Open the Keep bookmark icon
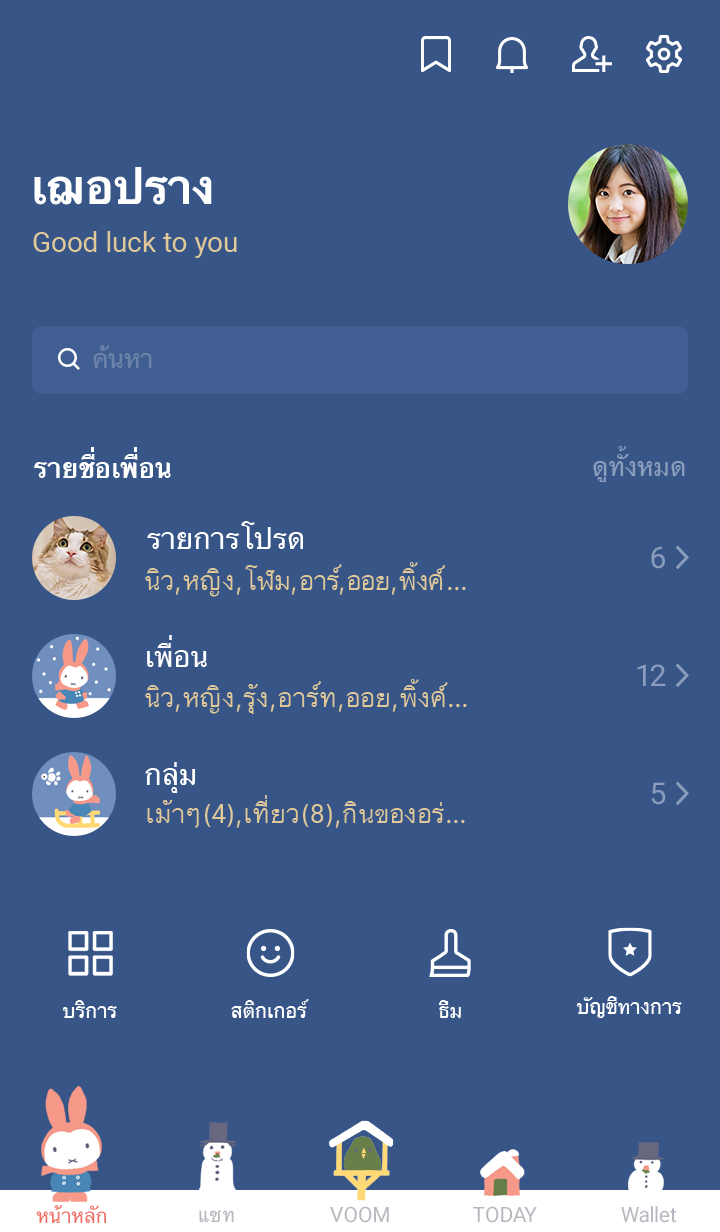 (435, 55)
